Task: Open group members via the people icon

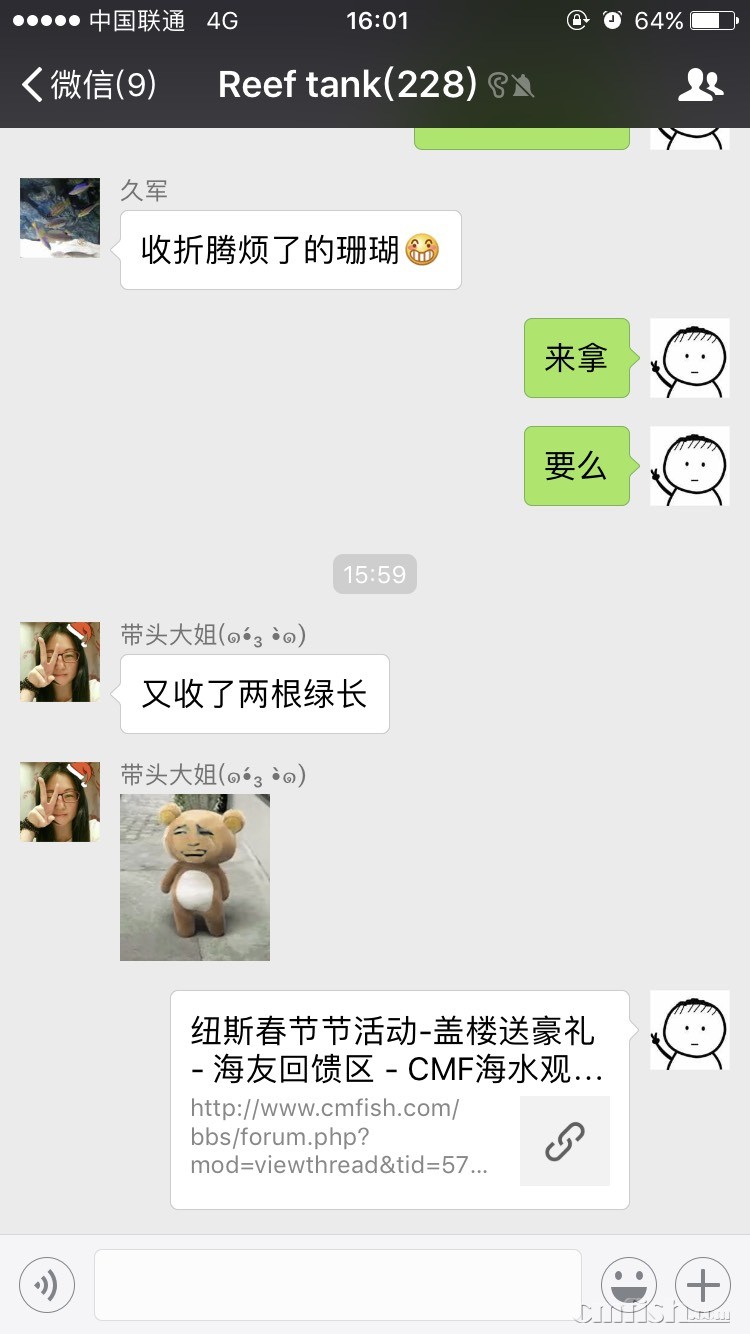Action: (701, 85)
